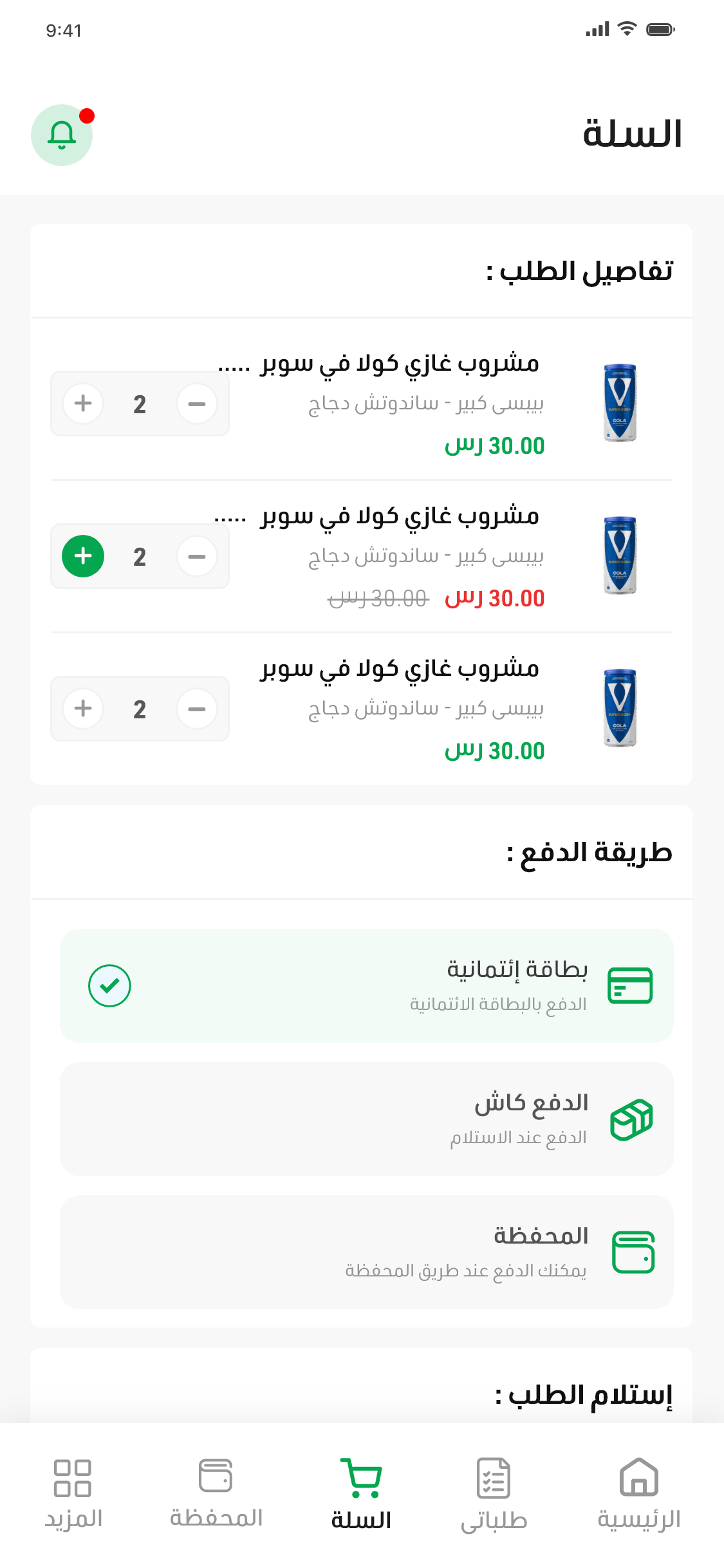Open the wallet tab in bottom navigation

216,1493
